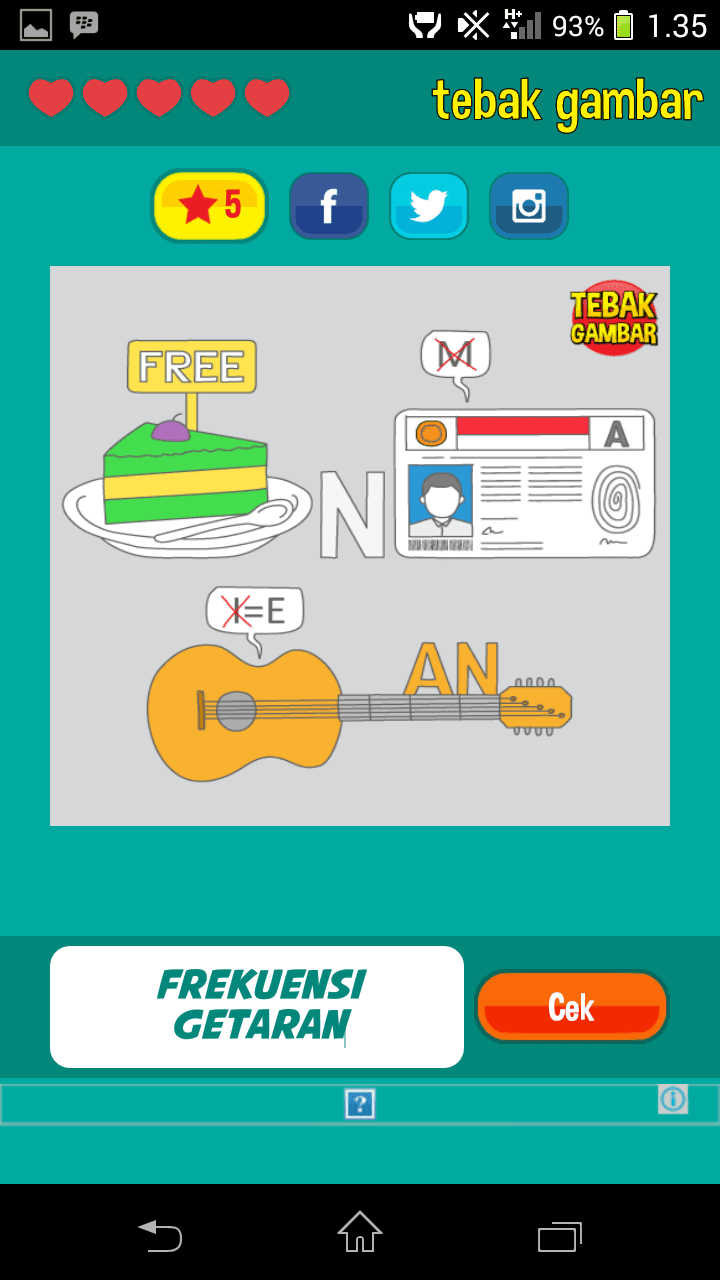Tap the question mark ad banner
720x1280 pixels.
tap(360, 1104)
